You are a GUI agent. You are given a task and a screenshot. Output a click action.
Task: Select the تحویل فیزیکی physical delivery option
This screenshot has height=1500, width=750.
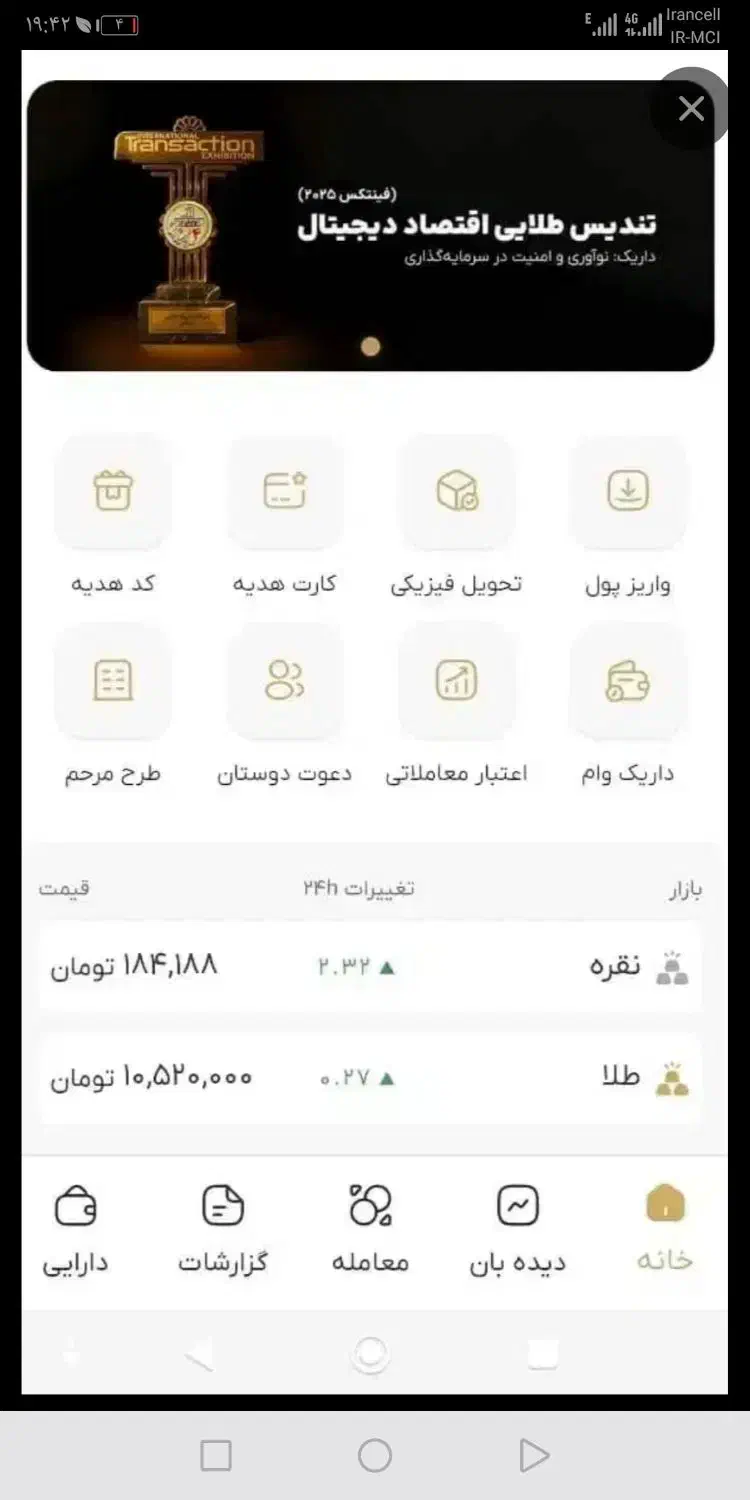(457, 492)
